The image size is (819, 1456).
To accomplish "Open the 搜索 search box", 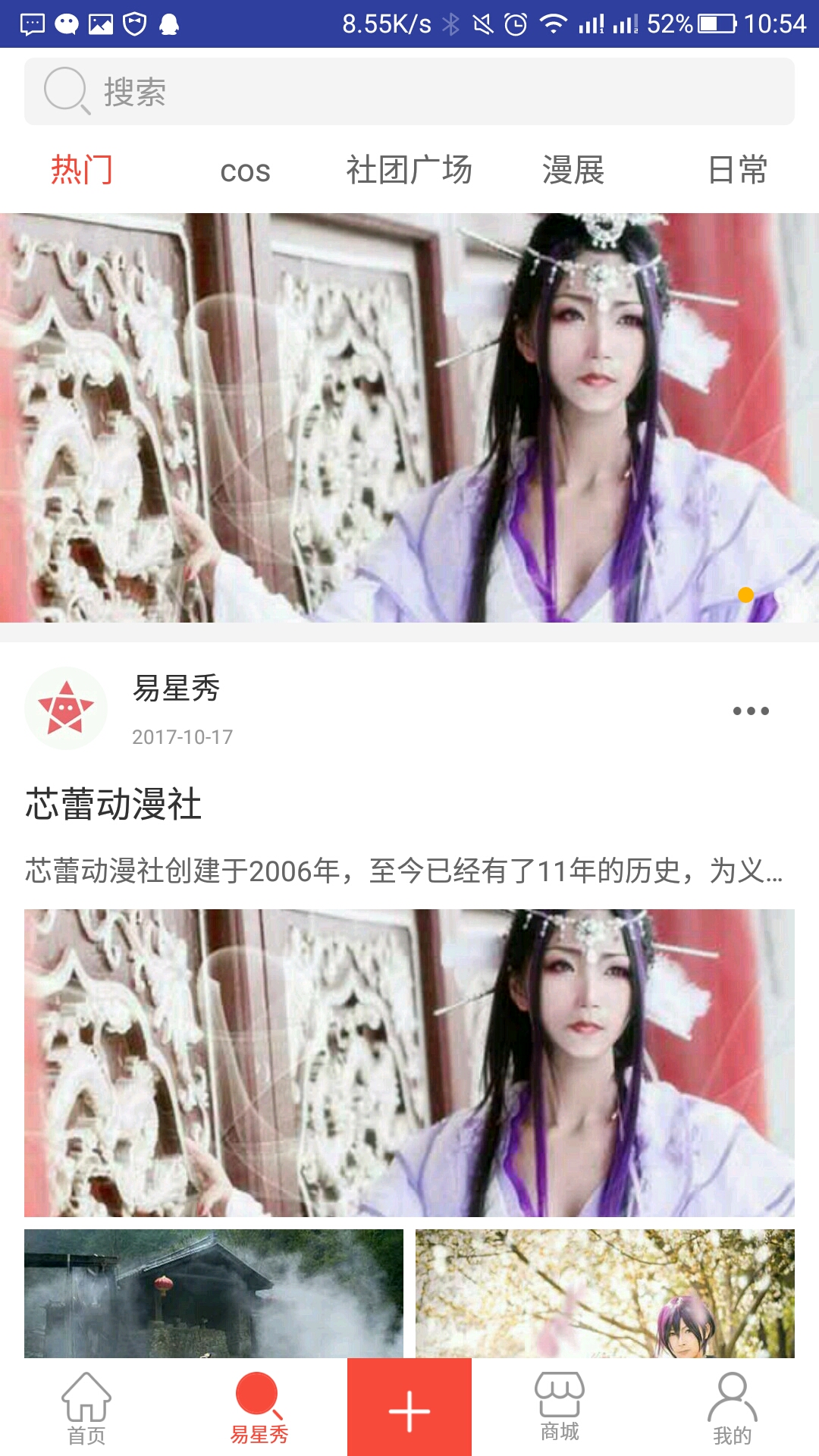I will tap(409, 91).
